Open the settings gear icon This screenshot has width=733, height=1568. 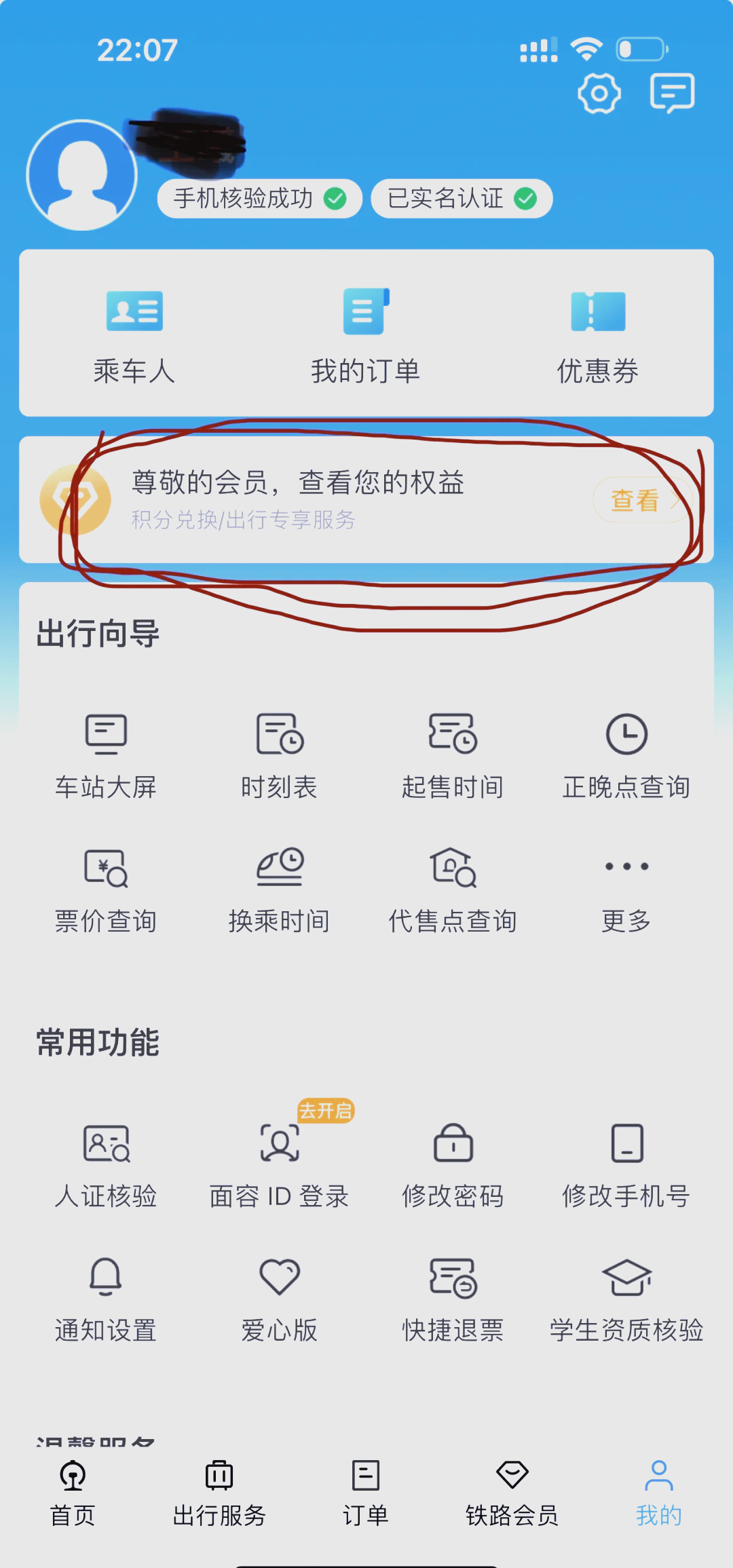point(599,93)
